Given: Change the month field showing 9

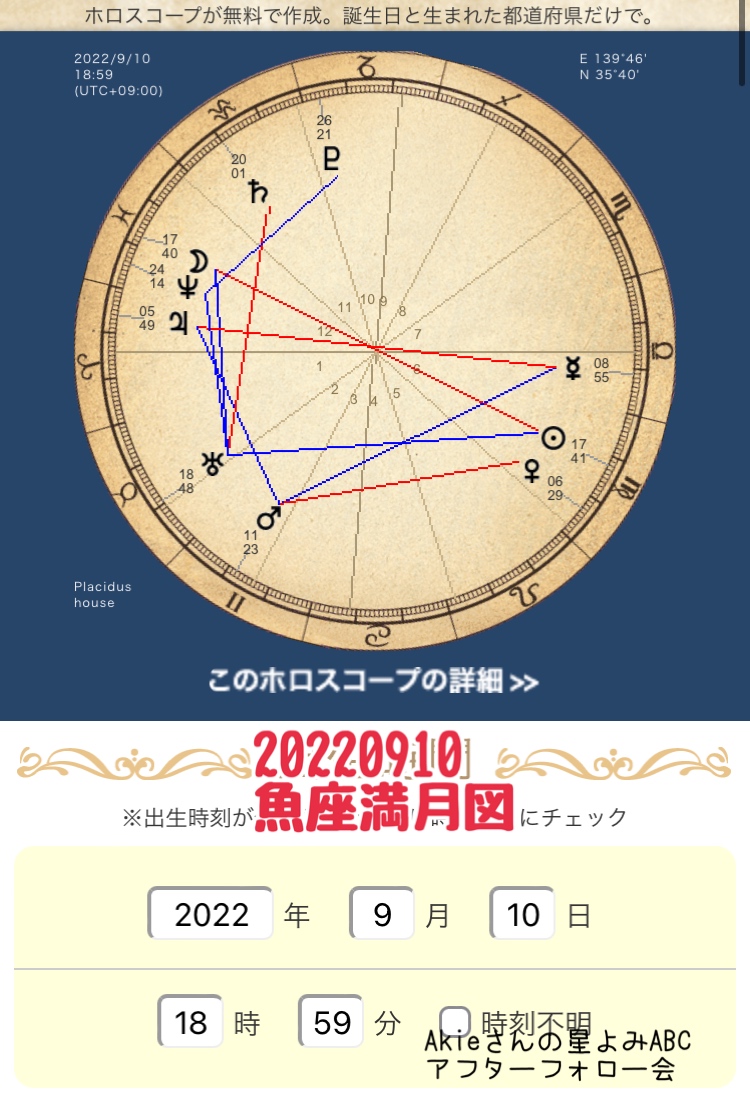Looking at the screenshot, I should coord(382,914).
